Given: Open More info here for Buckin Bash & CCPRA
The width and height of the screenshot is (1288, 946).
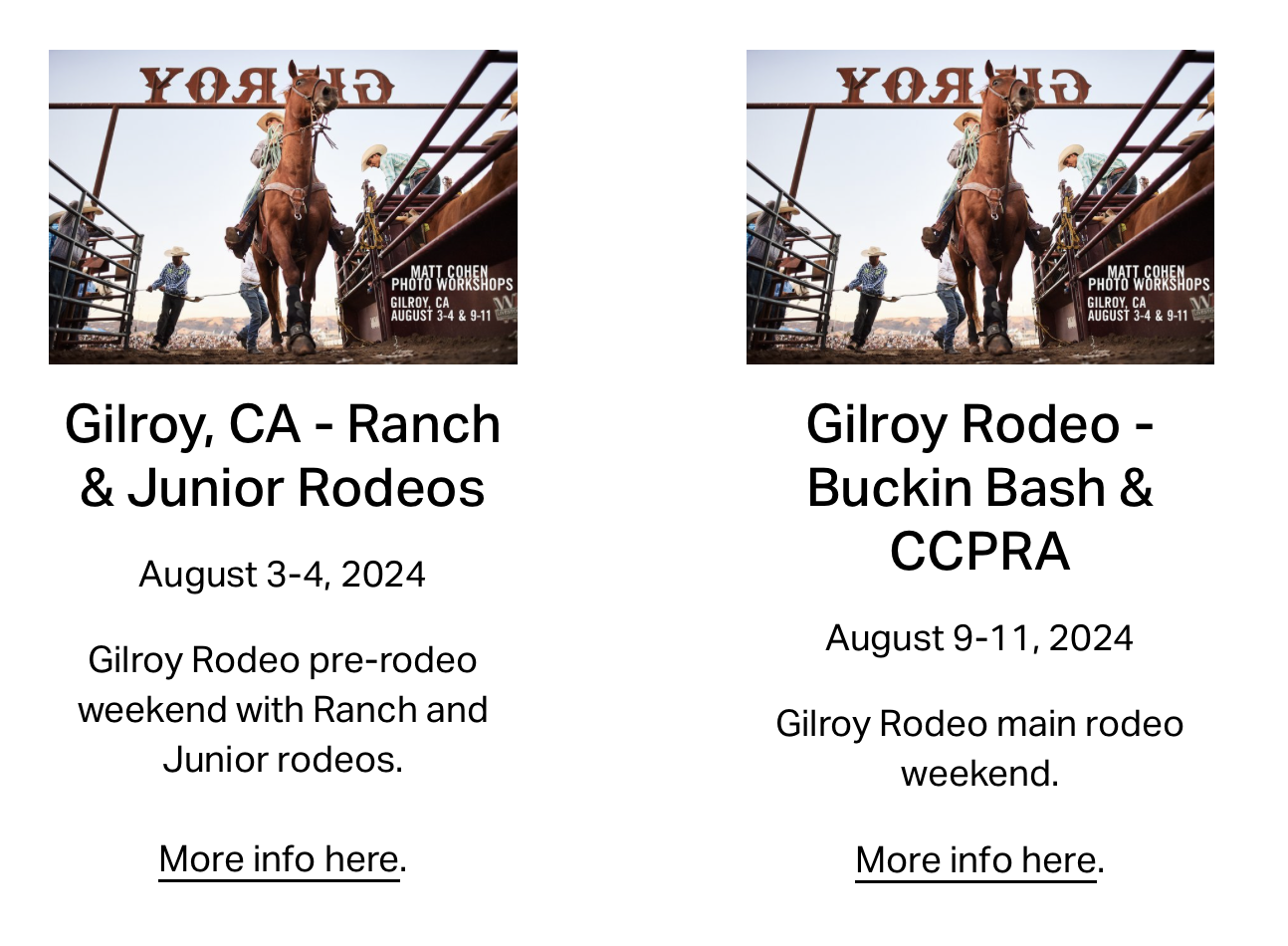Looking at the screenshot, I should 975,860.
